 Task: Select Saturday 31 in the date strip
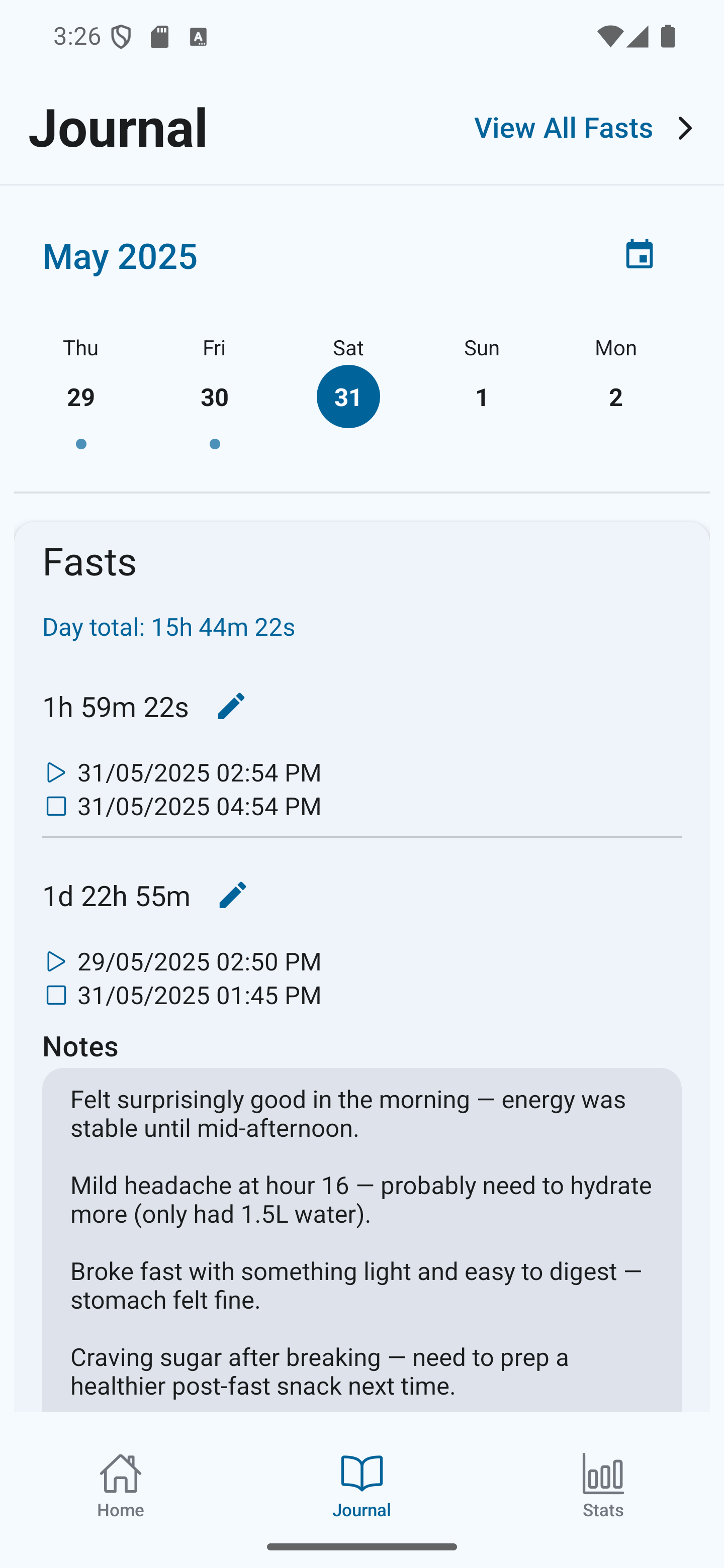(348, 397)
